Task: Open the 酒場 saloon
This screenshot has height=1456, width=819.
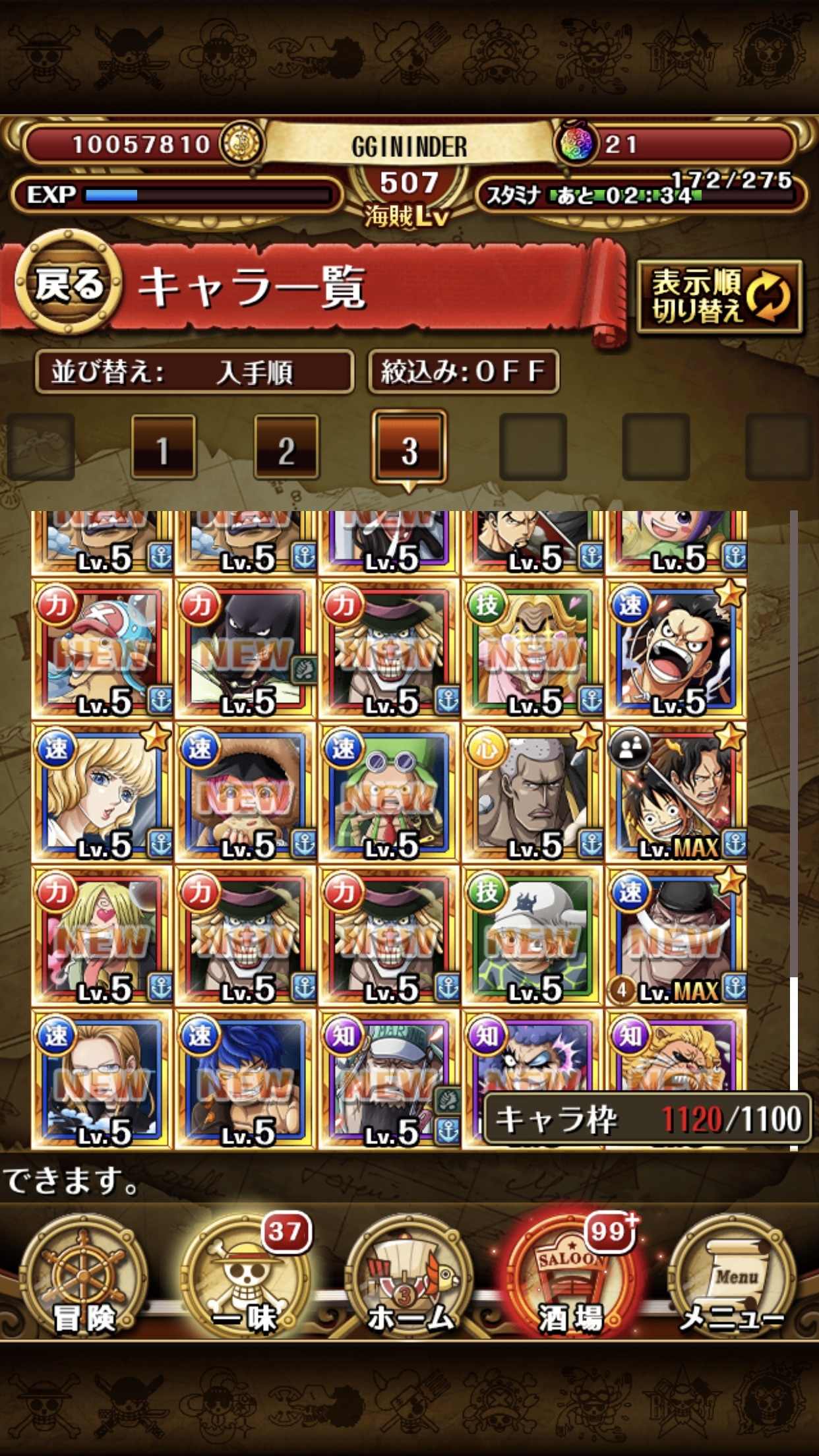Action: tap(571, 1278)
